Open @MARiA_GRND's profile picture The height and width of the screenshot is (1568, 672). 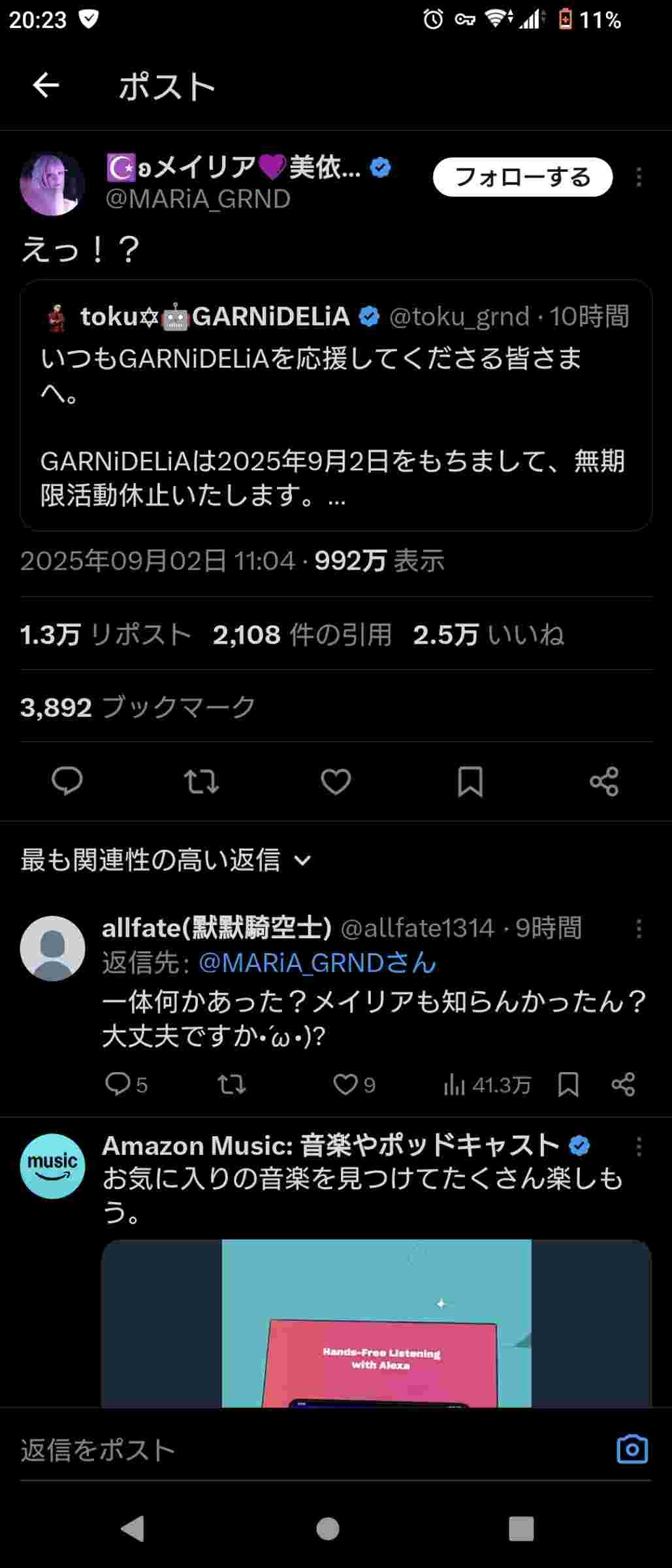52,184
